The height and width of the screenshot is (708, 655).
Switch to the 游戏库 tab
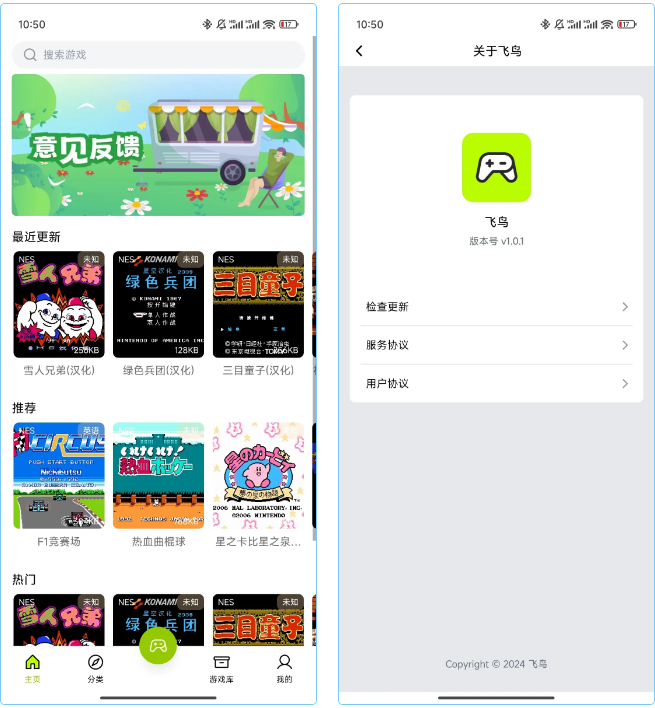[222, 668]
